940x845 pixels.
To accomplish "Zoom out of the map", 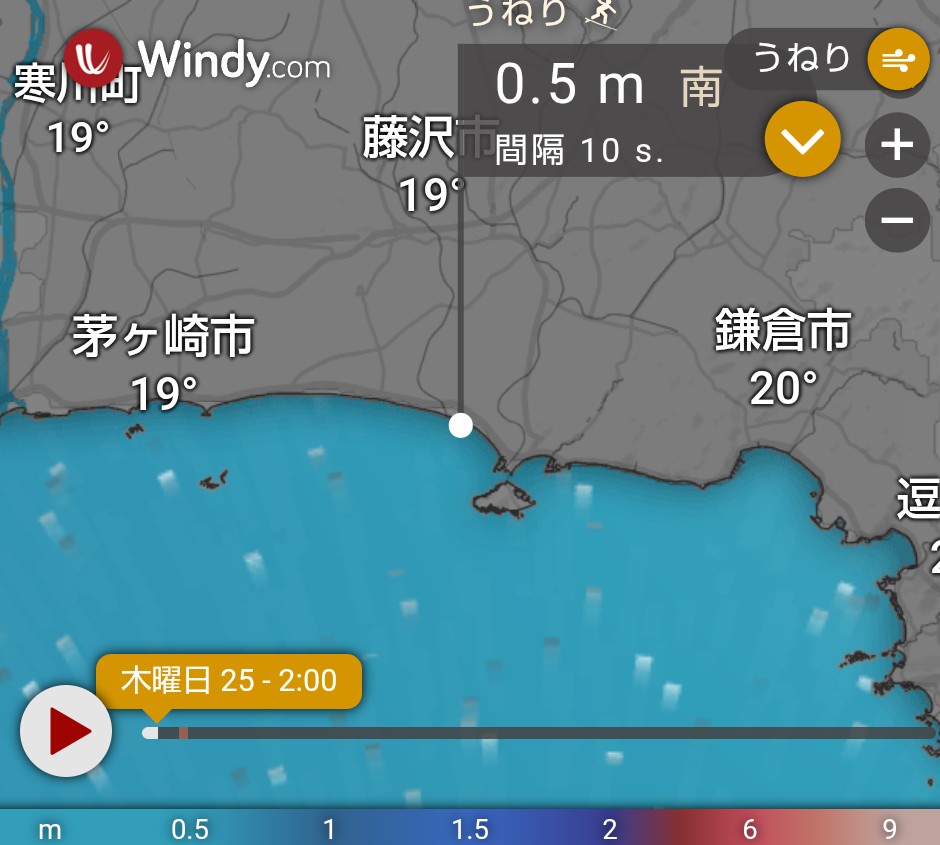I will [897, 219].
